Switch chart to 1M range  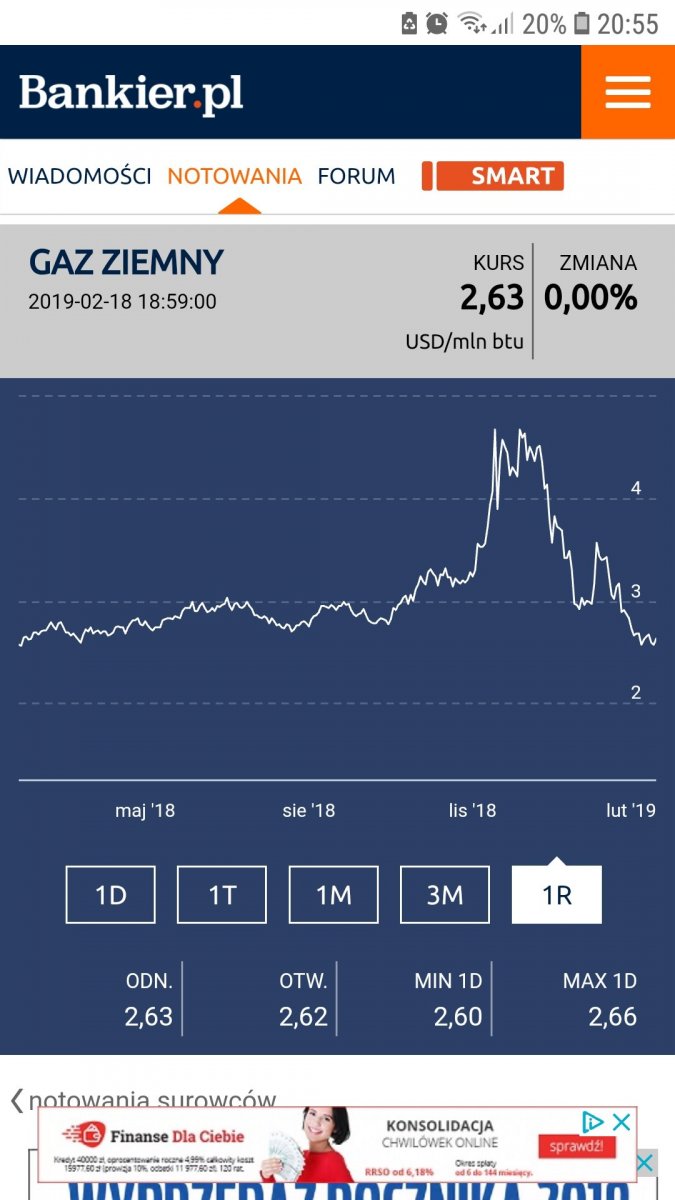click(x=334, y=894)
